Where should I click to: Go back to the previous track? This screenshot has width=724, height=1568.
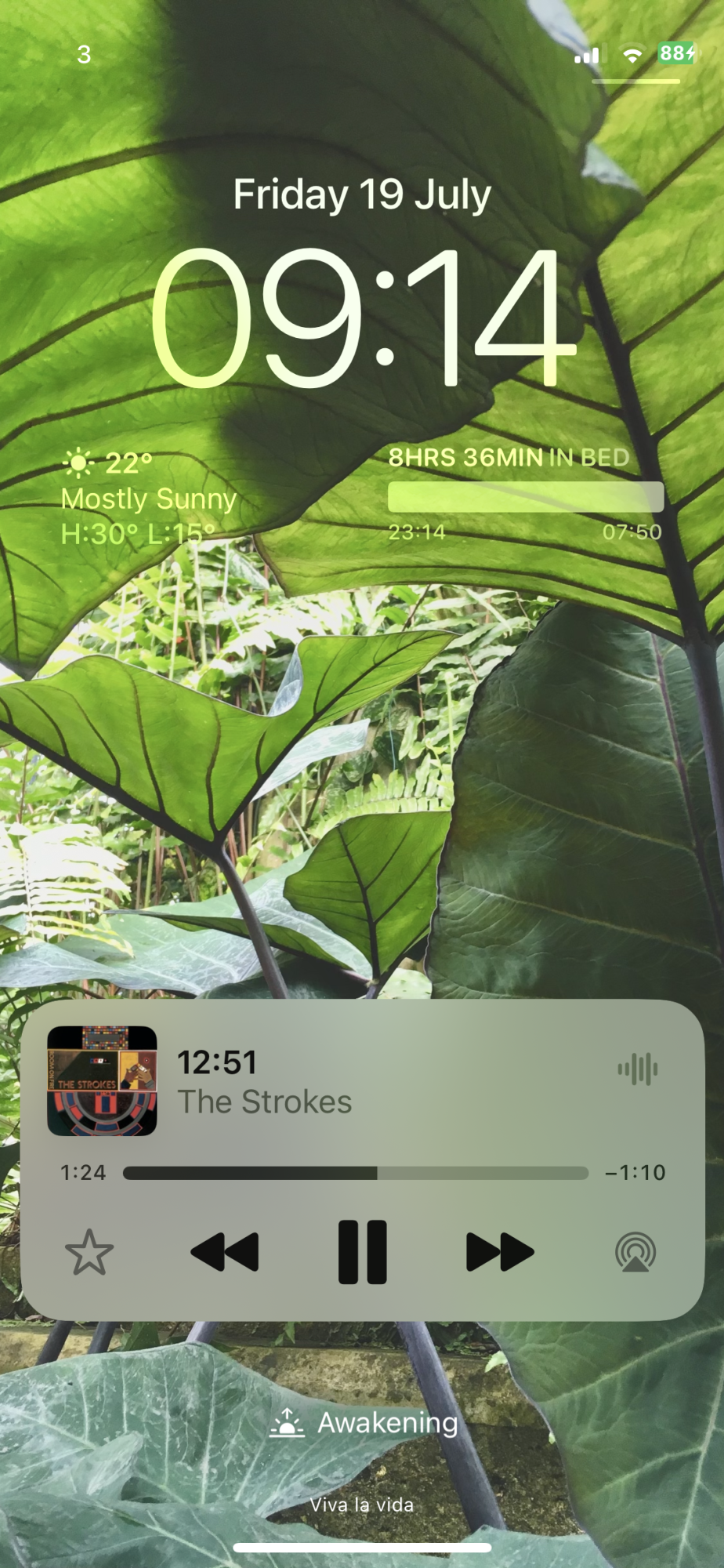coord(225,1252)
